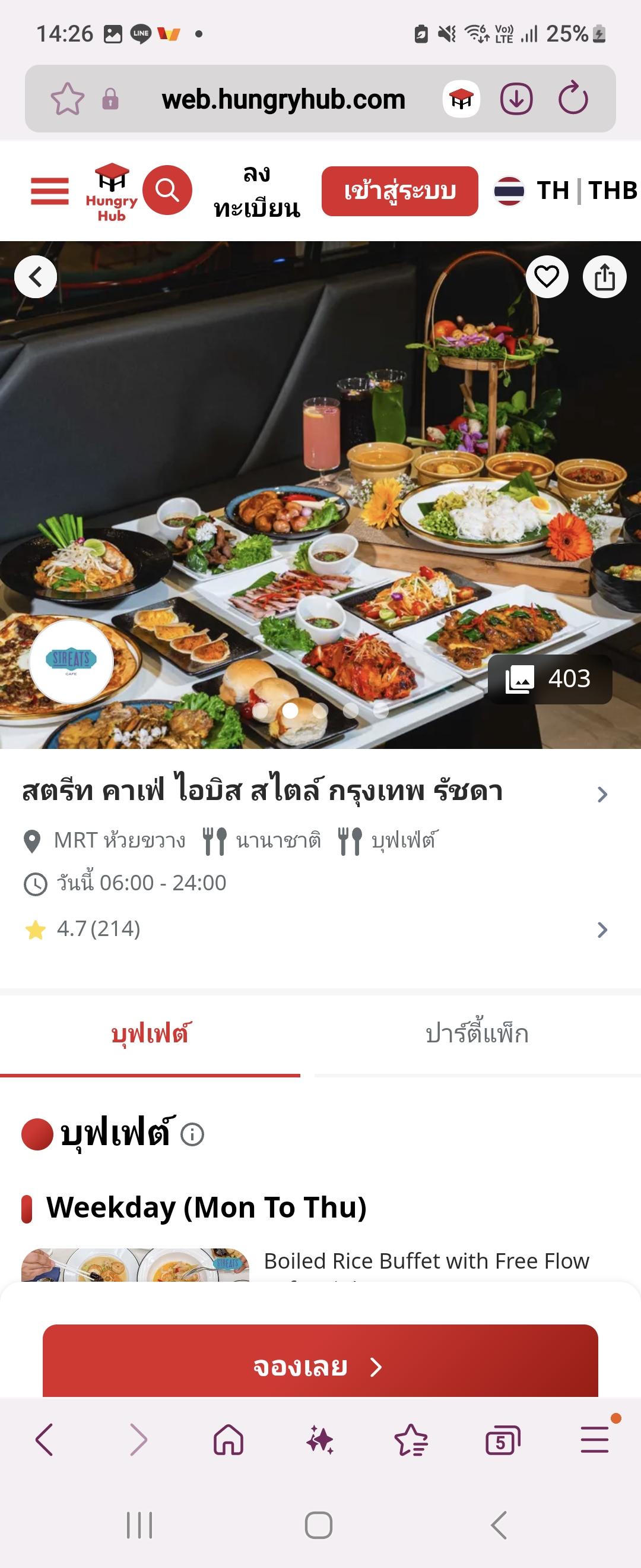Open the Boiled Rice Buffet package
641x1568 pixels.
tap(426, 1261)
